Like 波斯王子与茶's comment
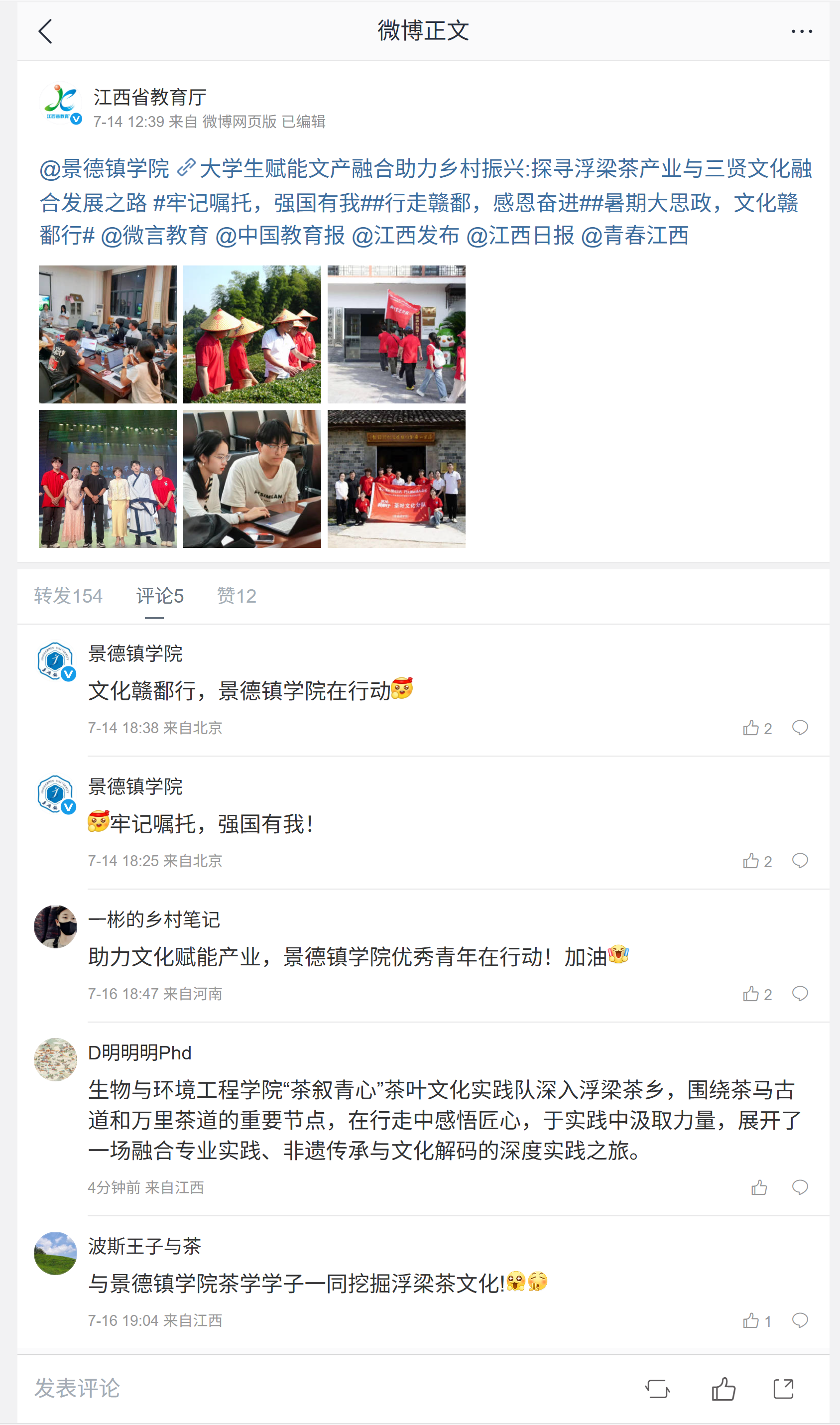840x1425 pixels. click(x=757, y=1321)
